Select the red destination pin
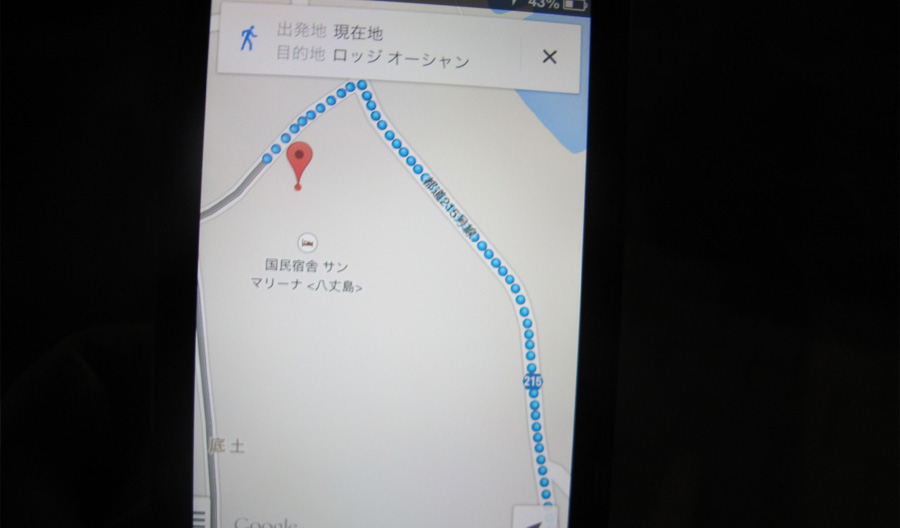Image resolution: width=900 pixels, height=528 pixels. coord(299,160)
